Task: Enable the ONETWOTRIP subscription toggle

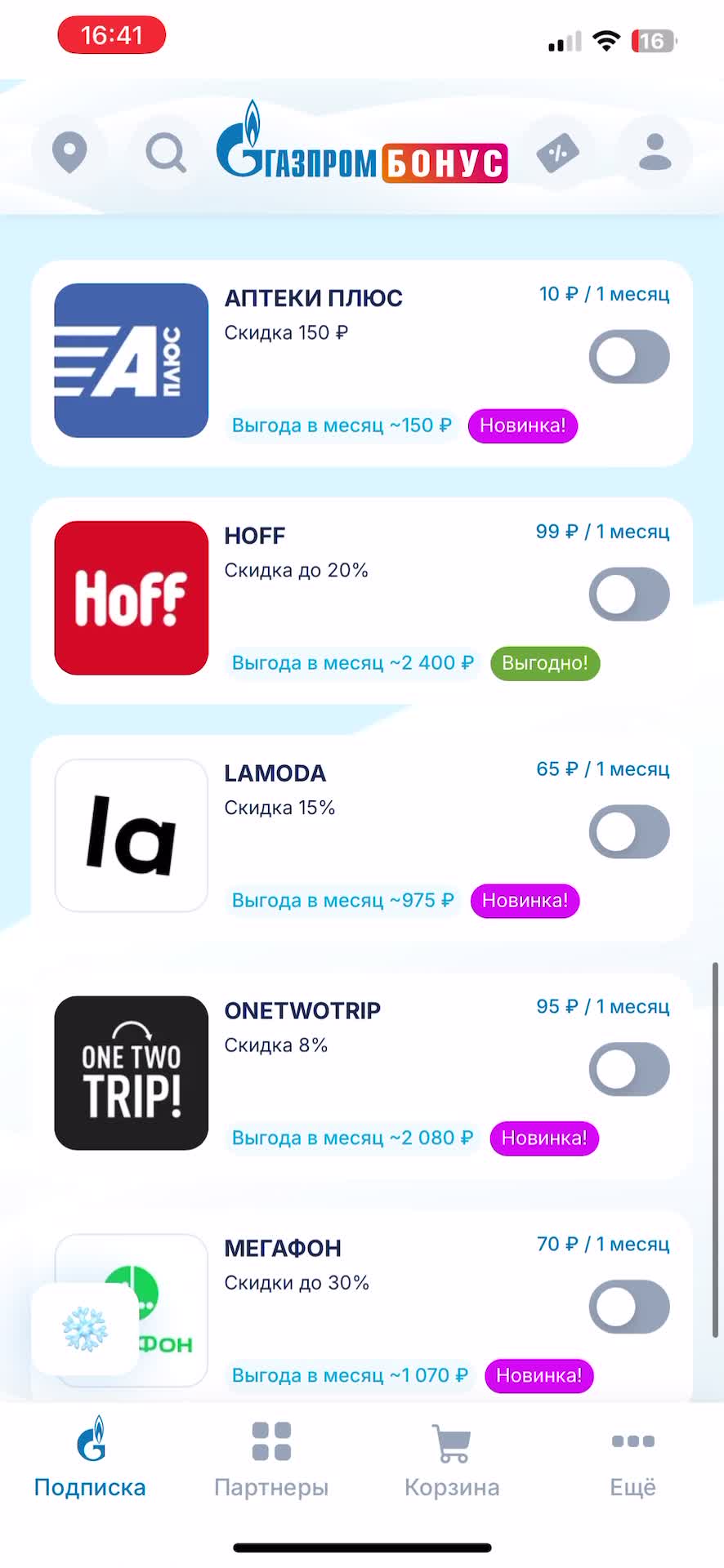Action: coord(628,1070)
